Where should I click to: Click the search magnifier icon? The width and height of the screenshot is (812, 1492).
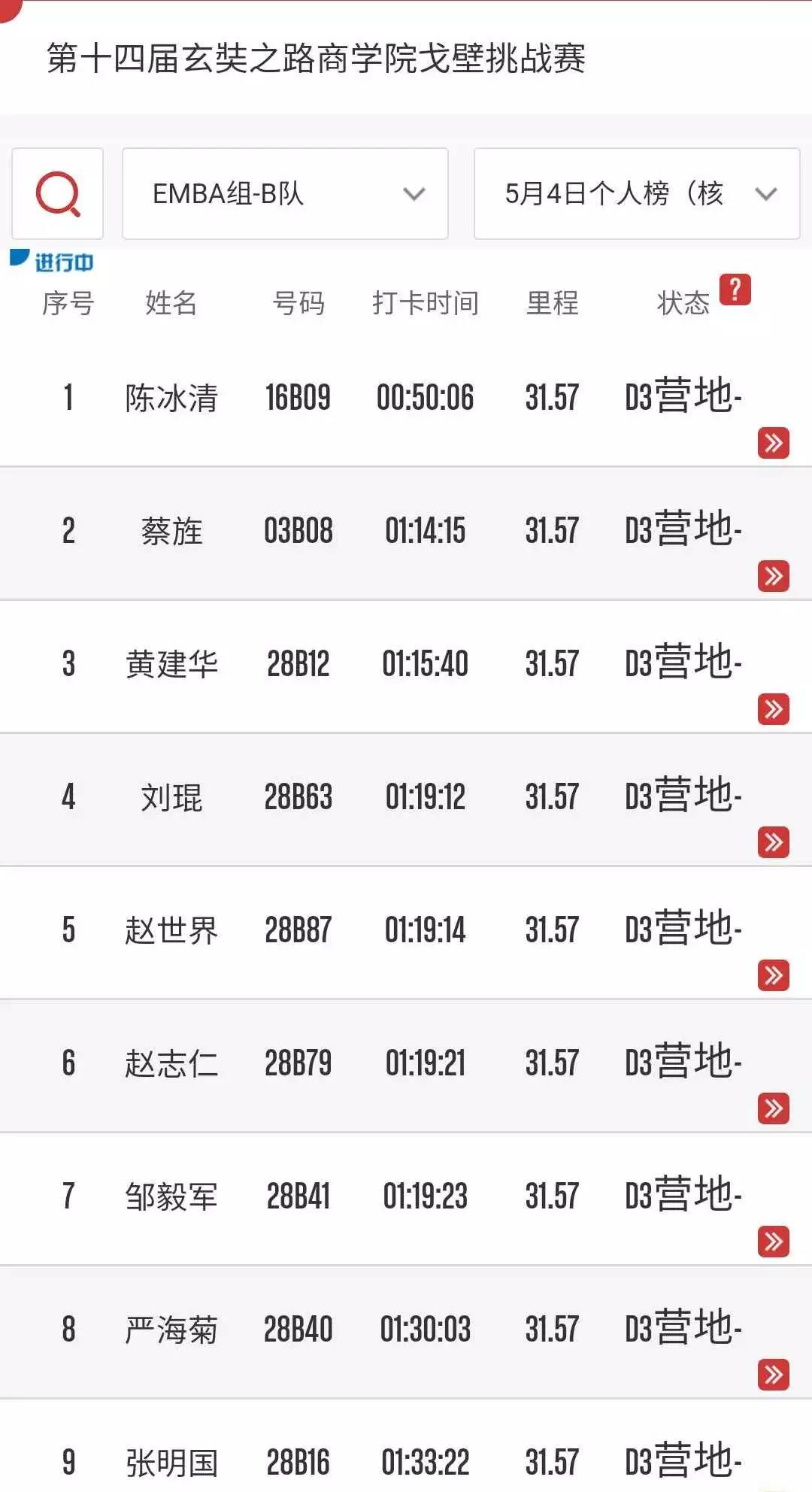pyautogui.click(x=57, y=194)
